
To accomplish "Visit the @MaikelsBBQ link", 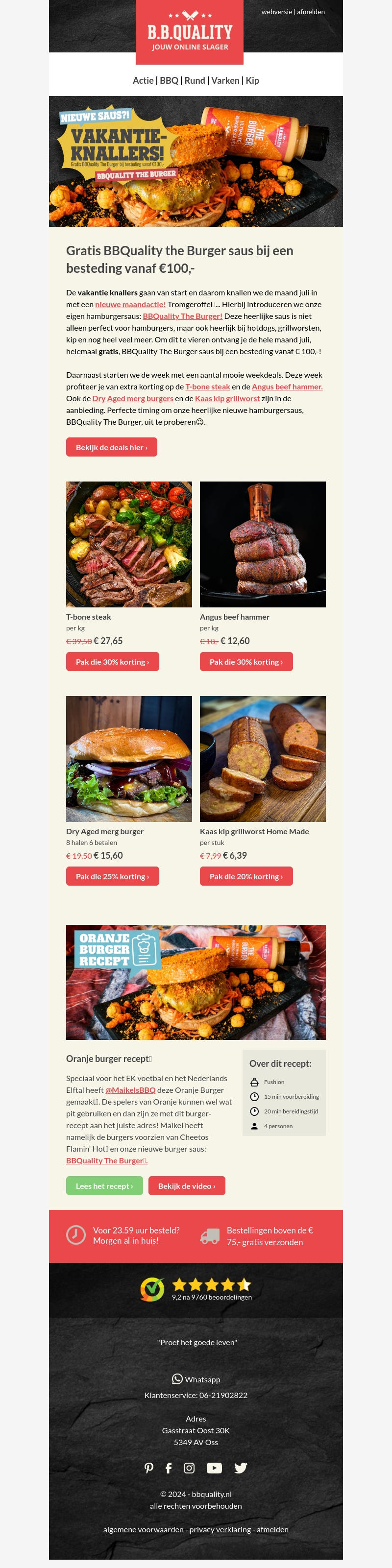I will click(130, 1090).
